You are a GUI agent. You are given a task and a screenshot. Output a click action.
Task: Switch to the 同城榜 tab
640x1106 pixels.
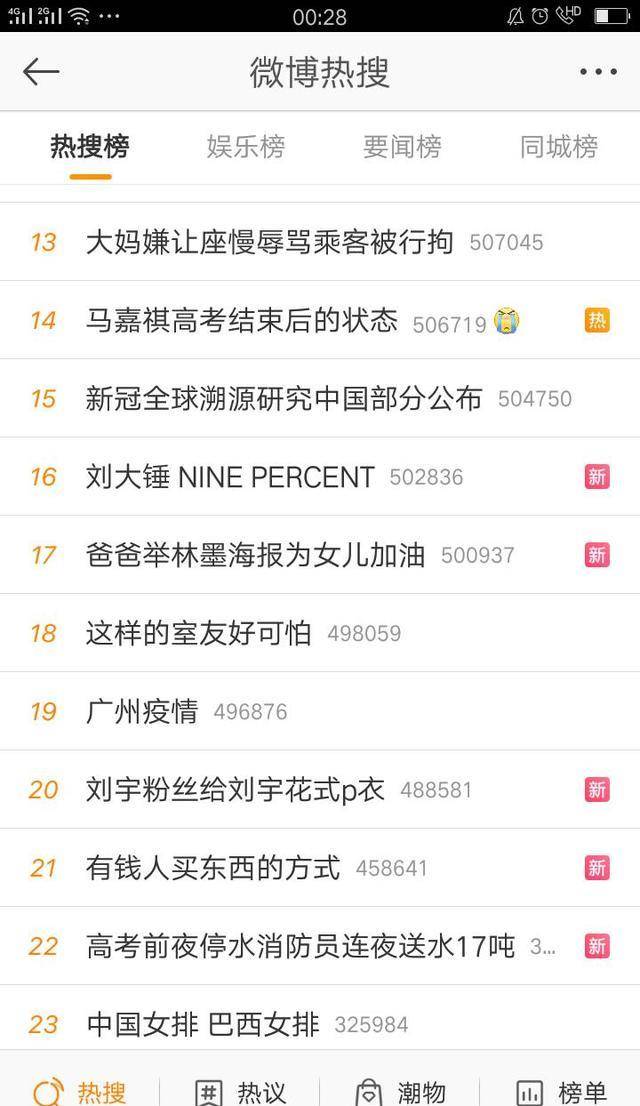tap(558, 147)
